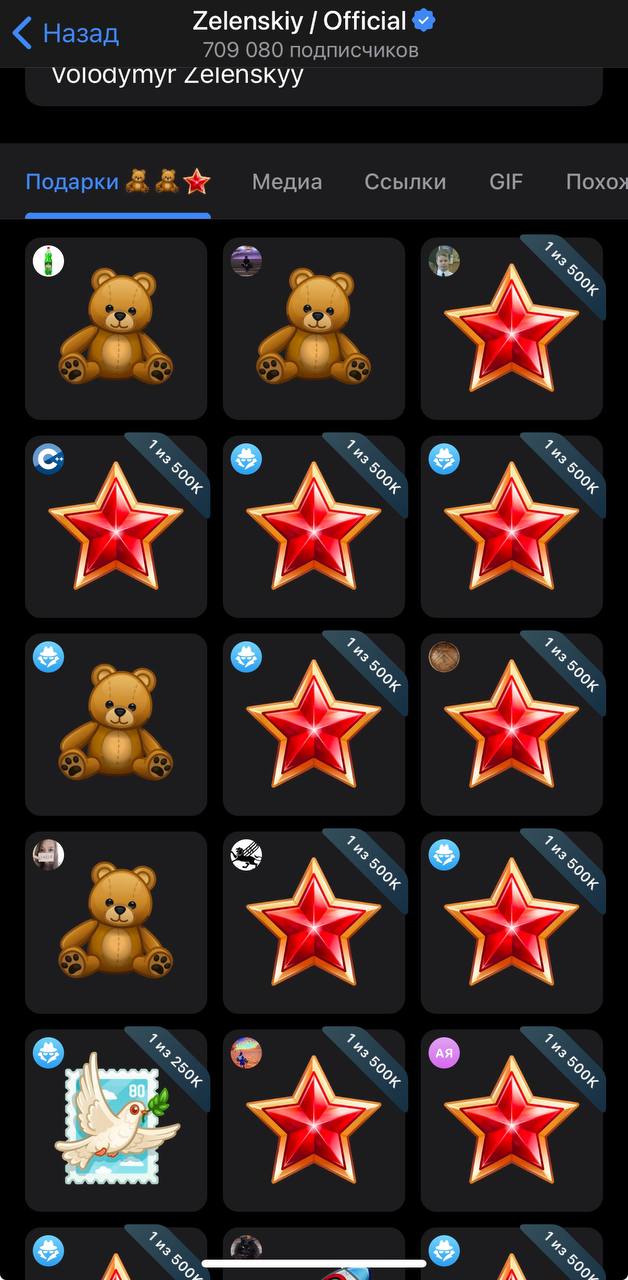Open the dove stamp gift 1 из 250K
The image size is (628, 1280).
tap(116, 1120)
